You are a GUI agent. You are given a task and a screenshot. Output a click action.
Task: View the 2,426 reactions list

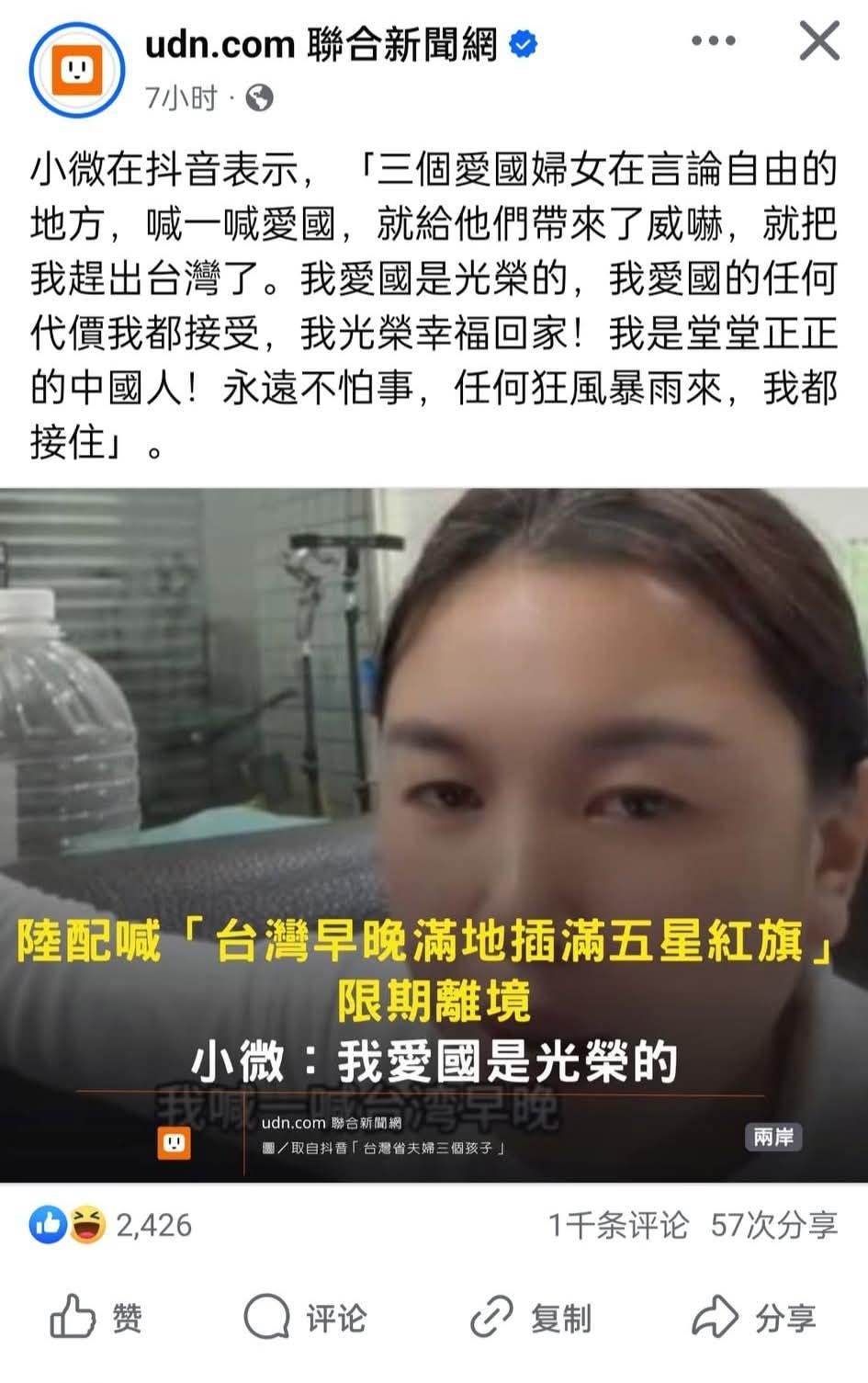click(x=112, y=1224)
